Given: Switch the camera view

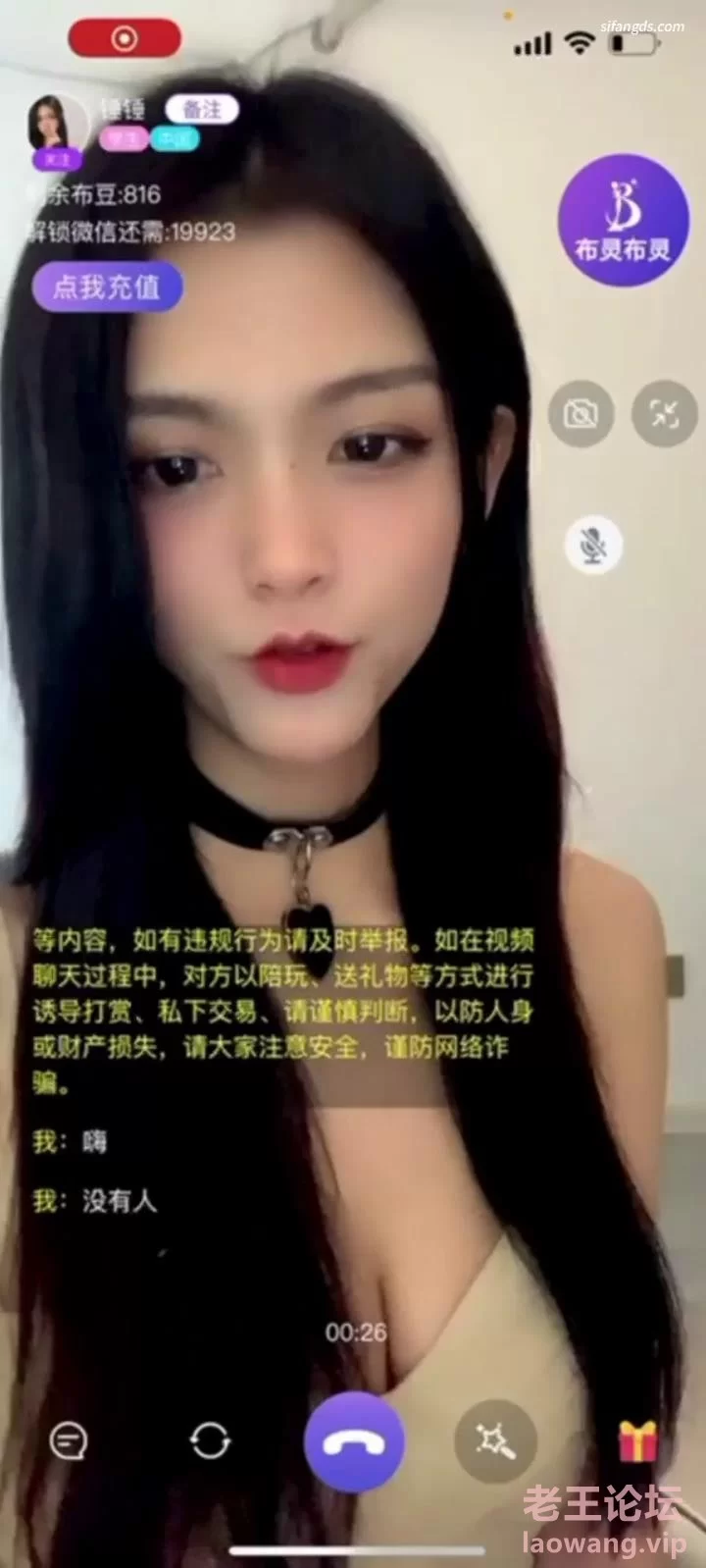Looking at the screenshot, I should pos(210,1441).
